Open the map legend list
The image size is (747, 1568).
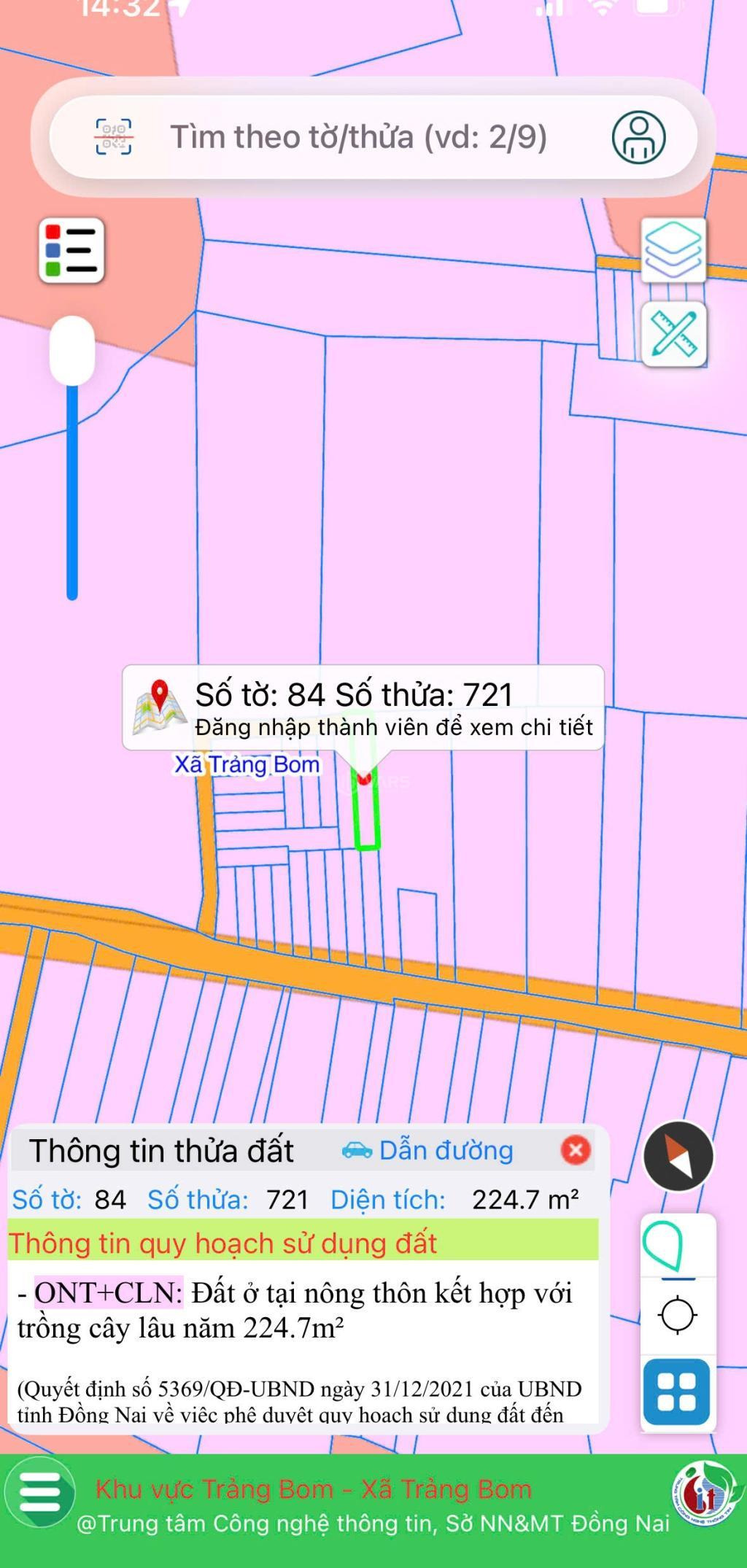(71, 250)
